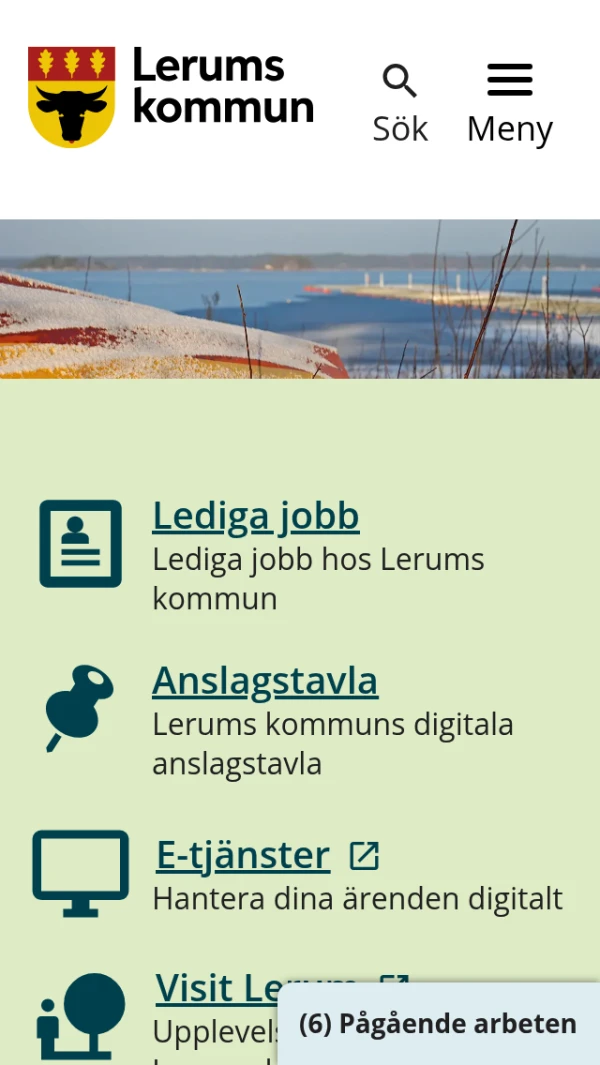
Task: Open the Lediga jobb link
Action: [x=255, y=516]
